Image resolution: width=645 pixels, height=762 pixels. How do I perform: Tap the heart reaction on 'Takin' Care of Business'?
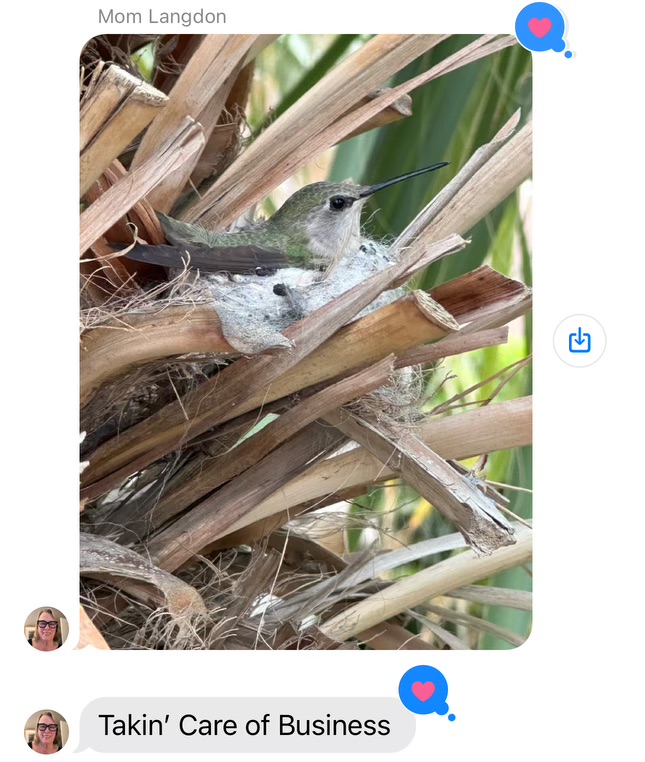423,691
